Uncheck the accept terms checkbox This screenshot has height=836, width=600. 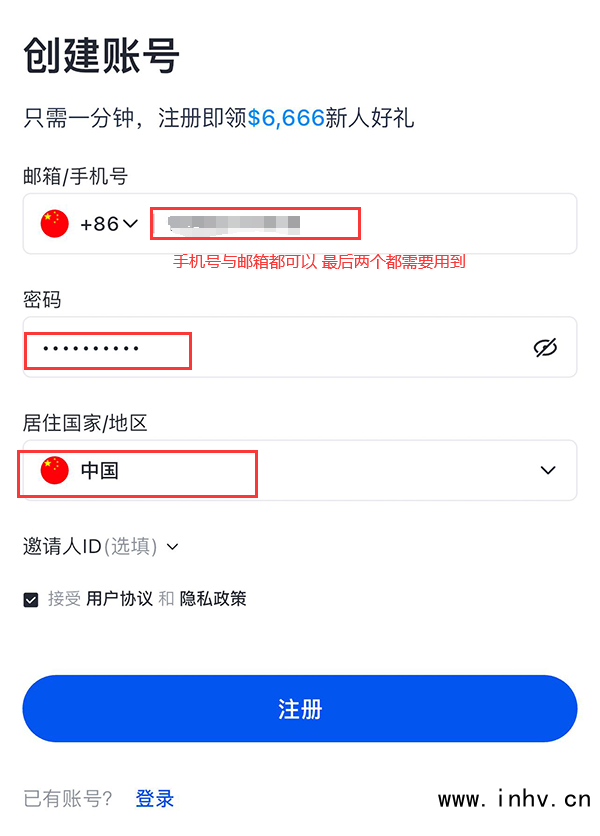[31, 599]
